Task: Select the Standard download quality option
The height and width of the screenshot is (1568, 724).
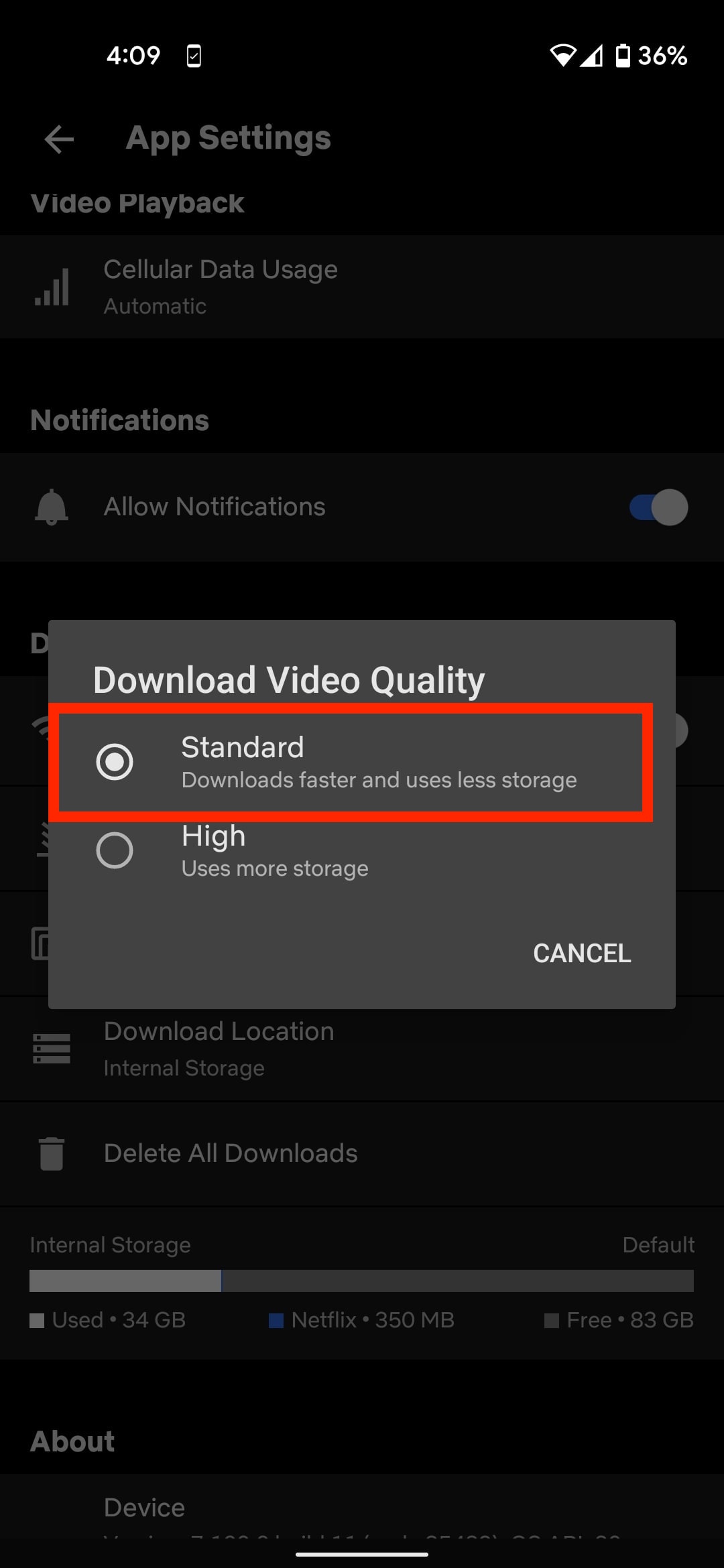Action: [115, 762]
